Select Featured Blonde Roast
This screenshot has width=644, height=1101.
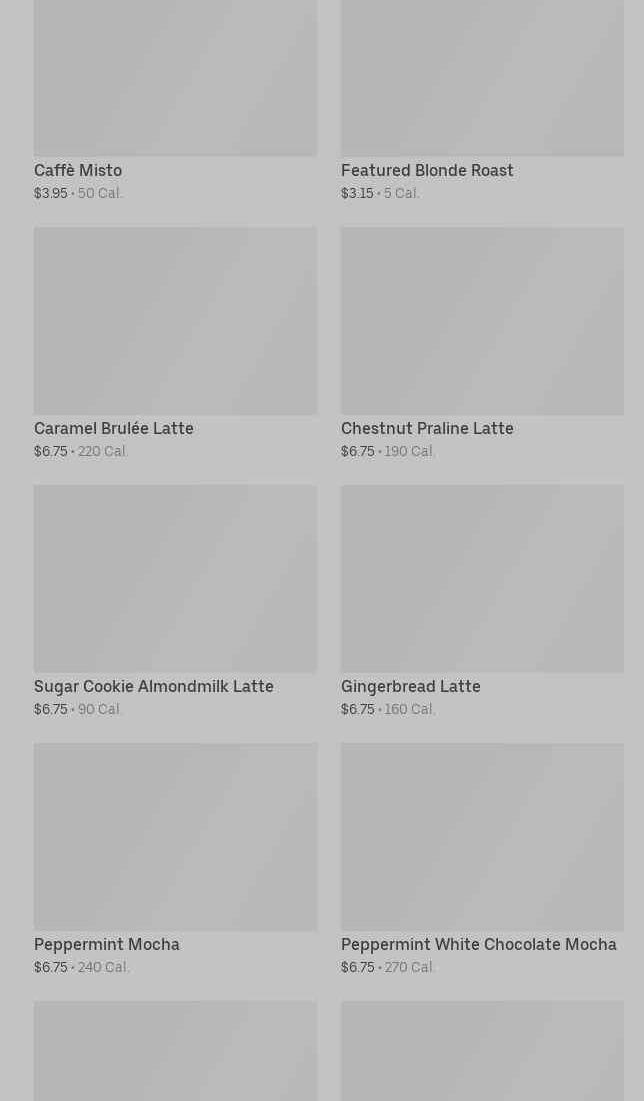482,100
